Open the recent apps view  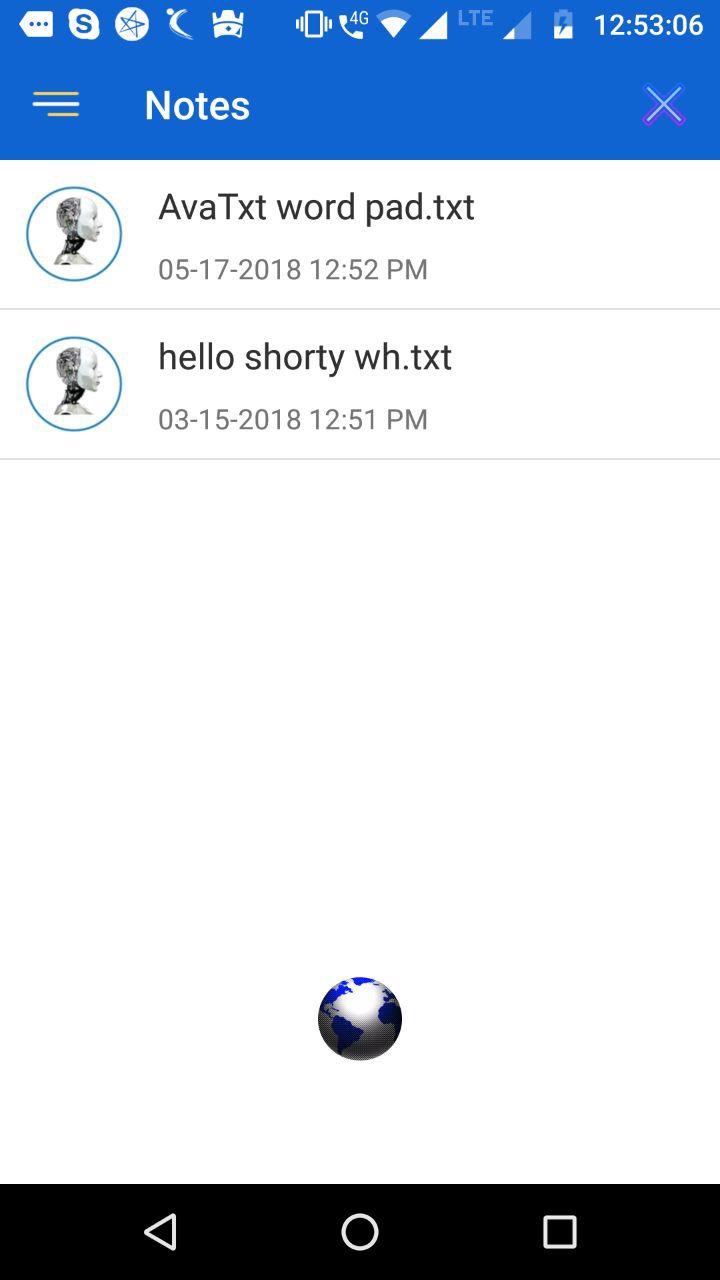560,1232
